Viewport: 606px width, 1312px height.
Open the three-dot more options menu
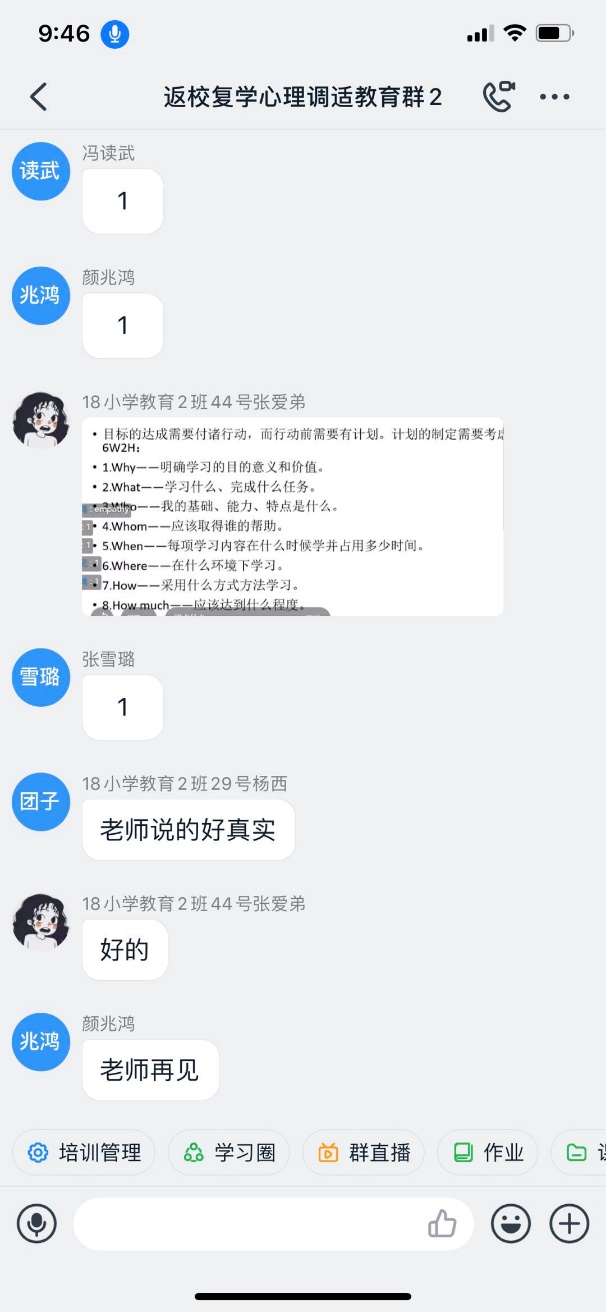(x=554, y=97)
